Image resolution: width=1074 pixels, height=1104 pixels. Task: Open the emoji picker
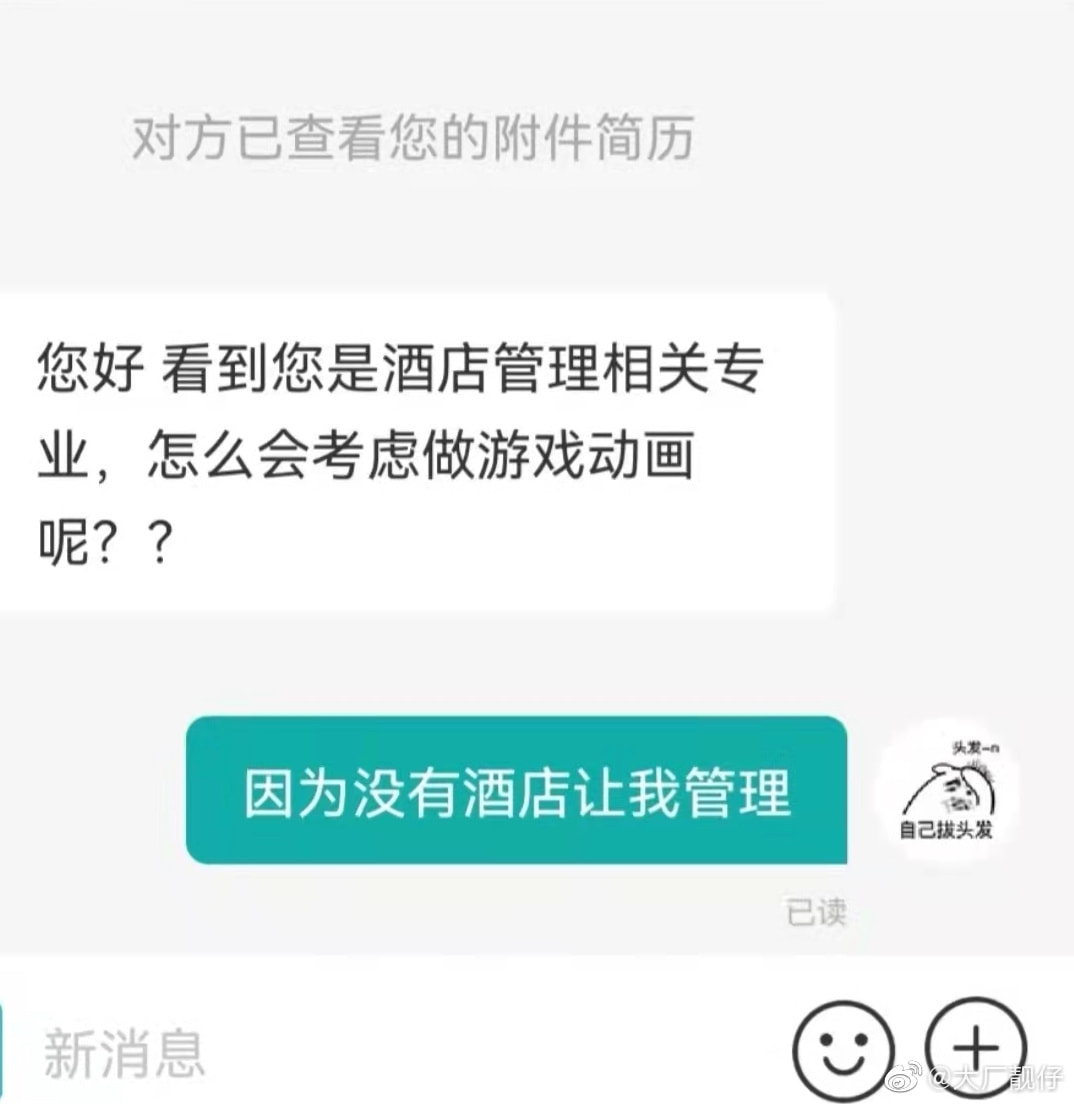(843, 1050)
